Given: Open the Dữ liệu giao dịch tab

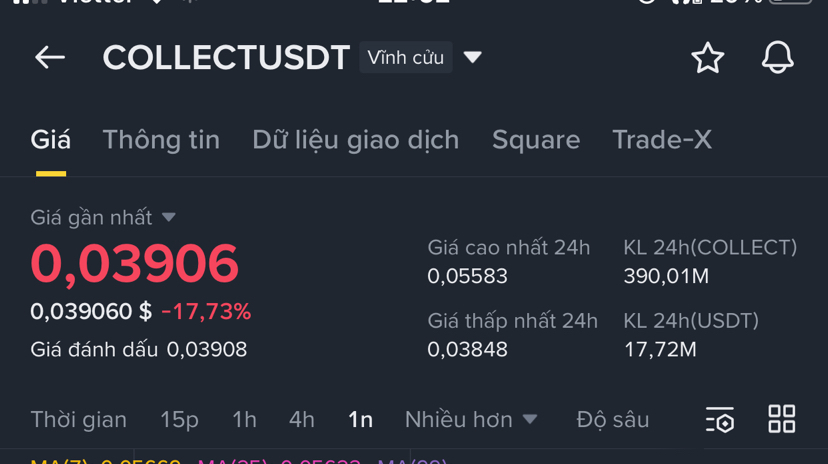Looking at the screenshot, I should pyautogui.click(x=355, y=140).
